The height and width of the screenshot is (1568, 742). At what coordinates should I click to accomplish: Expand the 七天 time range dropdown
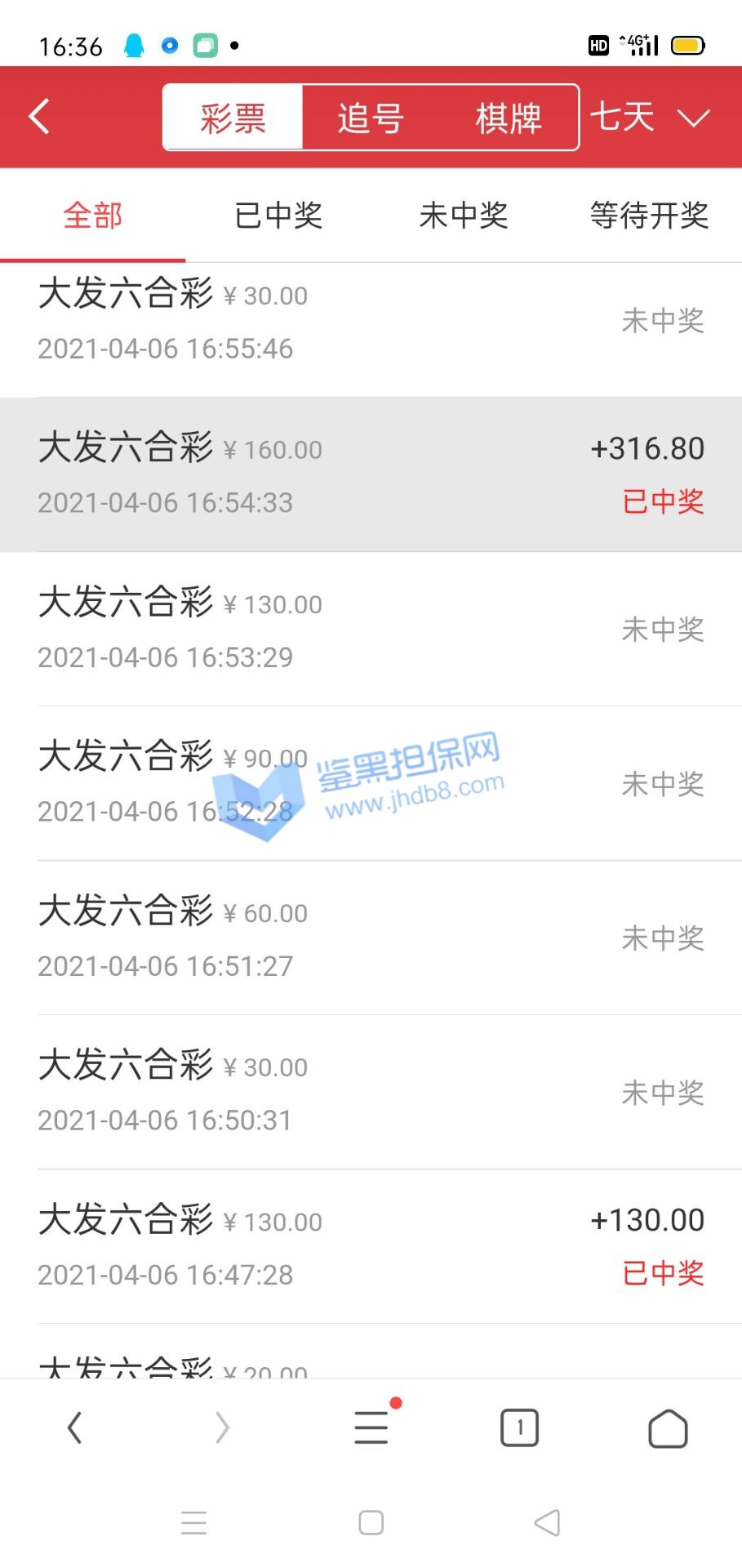pyautogui.click(x=650, y=118)
